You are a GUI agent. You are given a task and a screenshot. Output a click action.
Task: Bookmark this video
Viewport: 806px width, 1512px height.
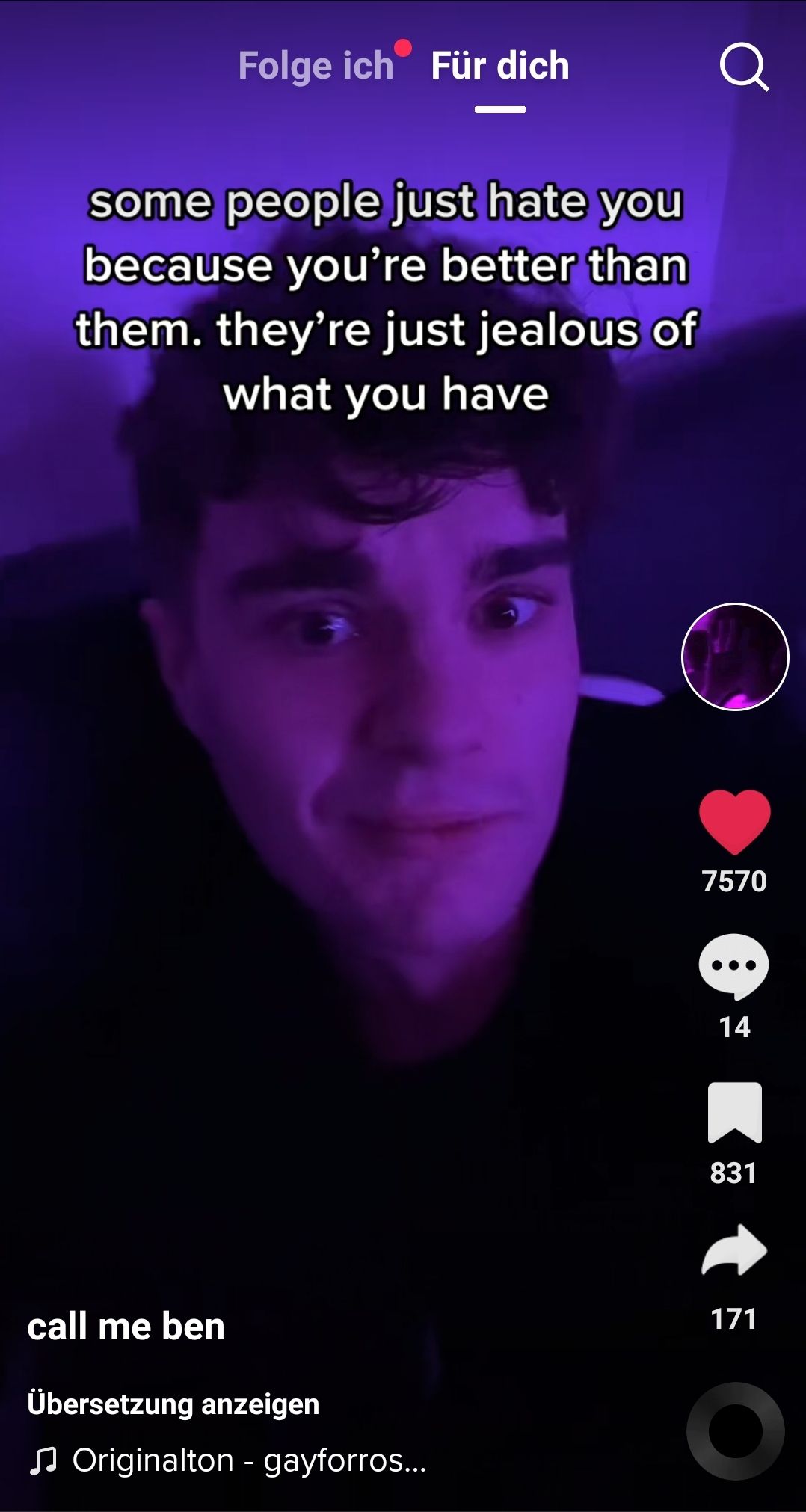point(734,1113)
